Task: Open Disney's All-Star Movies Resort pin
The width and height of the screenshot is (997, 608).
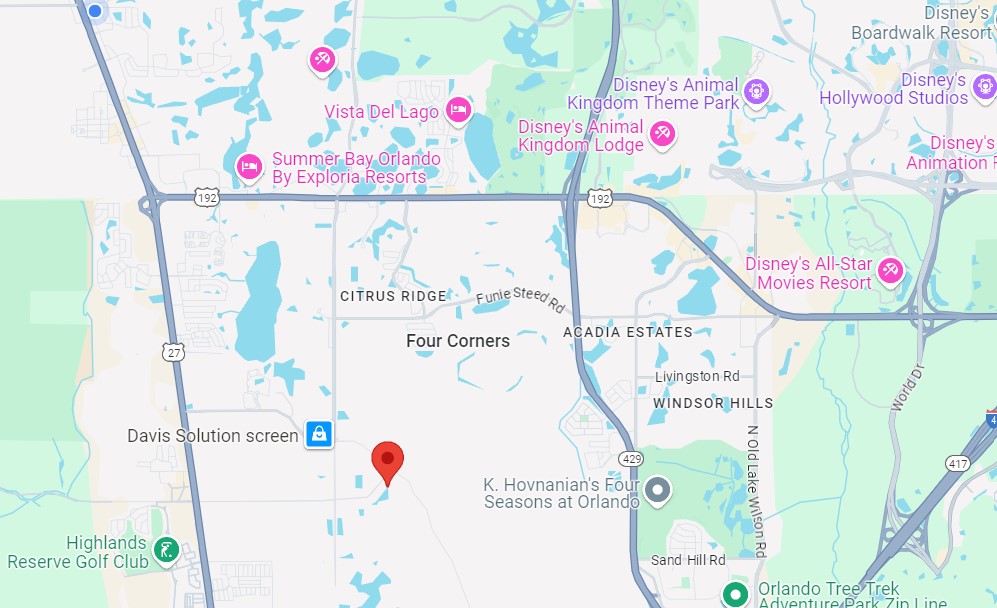Action: tap(889, 269)
